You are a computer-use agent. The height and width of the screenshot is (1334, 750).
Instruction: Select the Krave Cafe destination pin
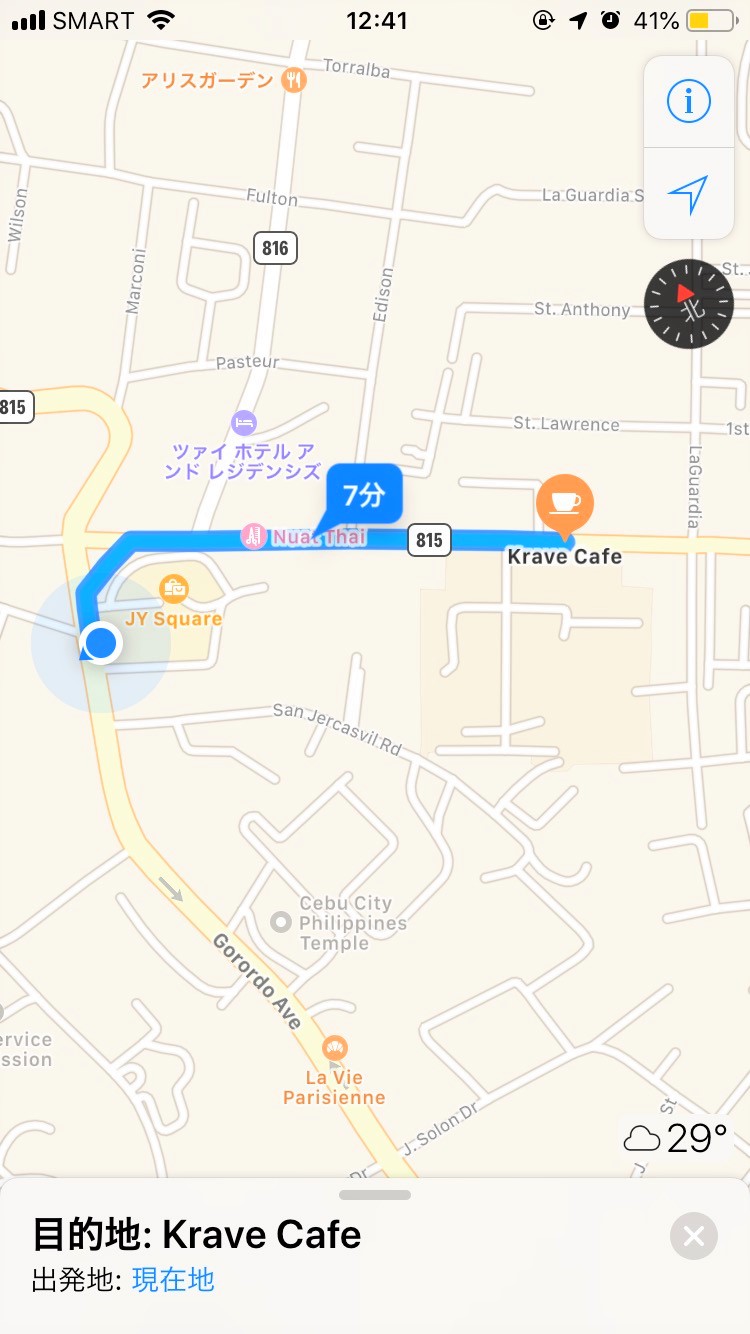565,503
